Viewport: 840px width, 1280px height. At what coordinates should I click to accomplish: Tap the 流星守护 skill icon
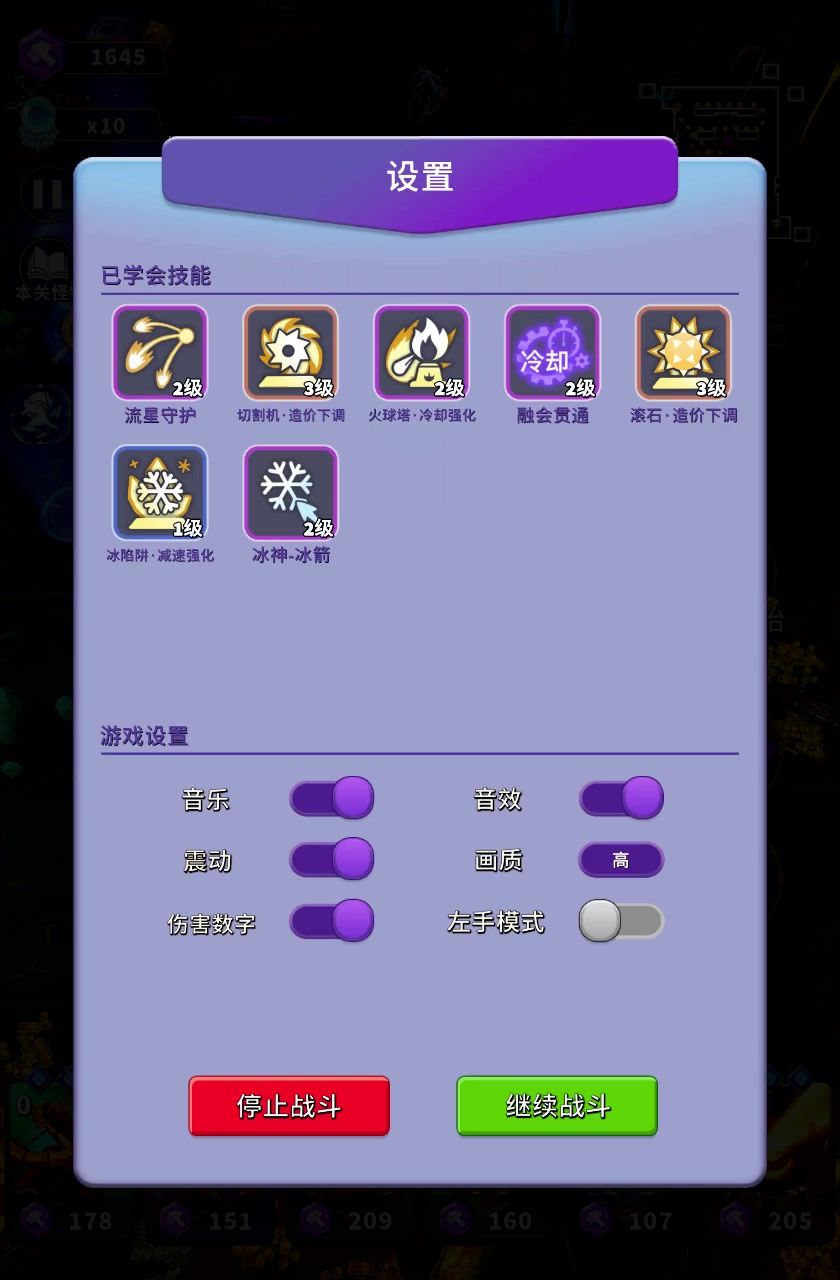point(160,353)
